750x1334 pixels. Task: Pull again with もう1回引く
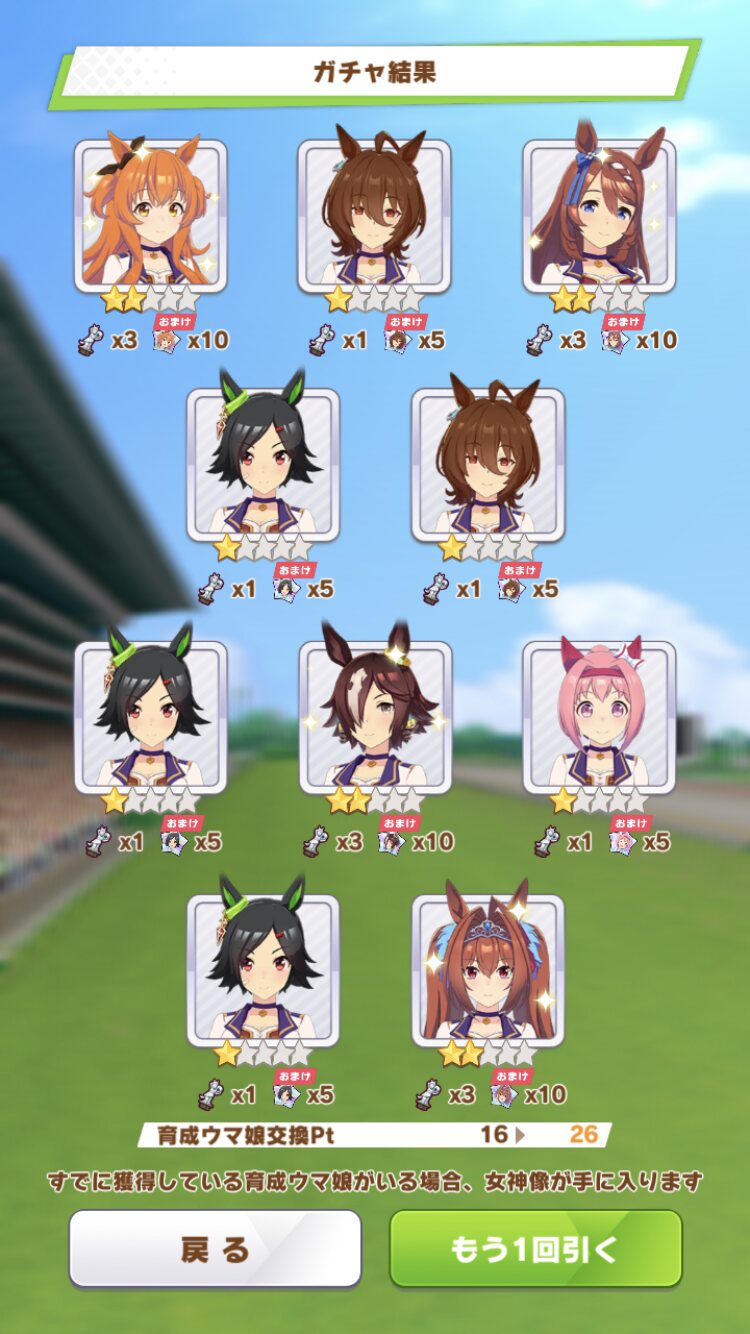[x=535, y=1248]
